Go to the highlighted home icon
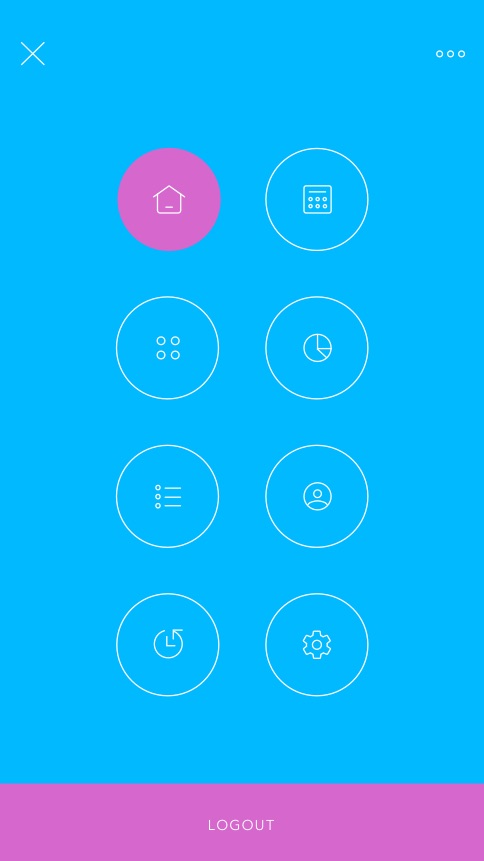Image resolution: width=484 pixels, height=861 pixels. (169, 199)
